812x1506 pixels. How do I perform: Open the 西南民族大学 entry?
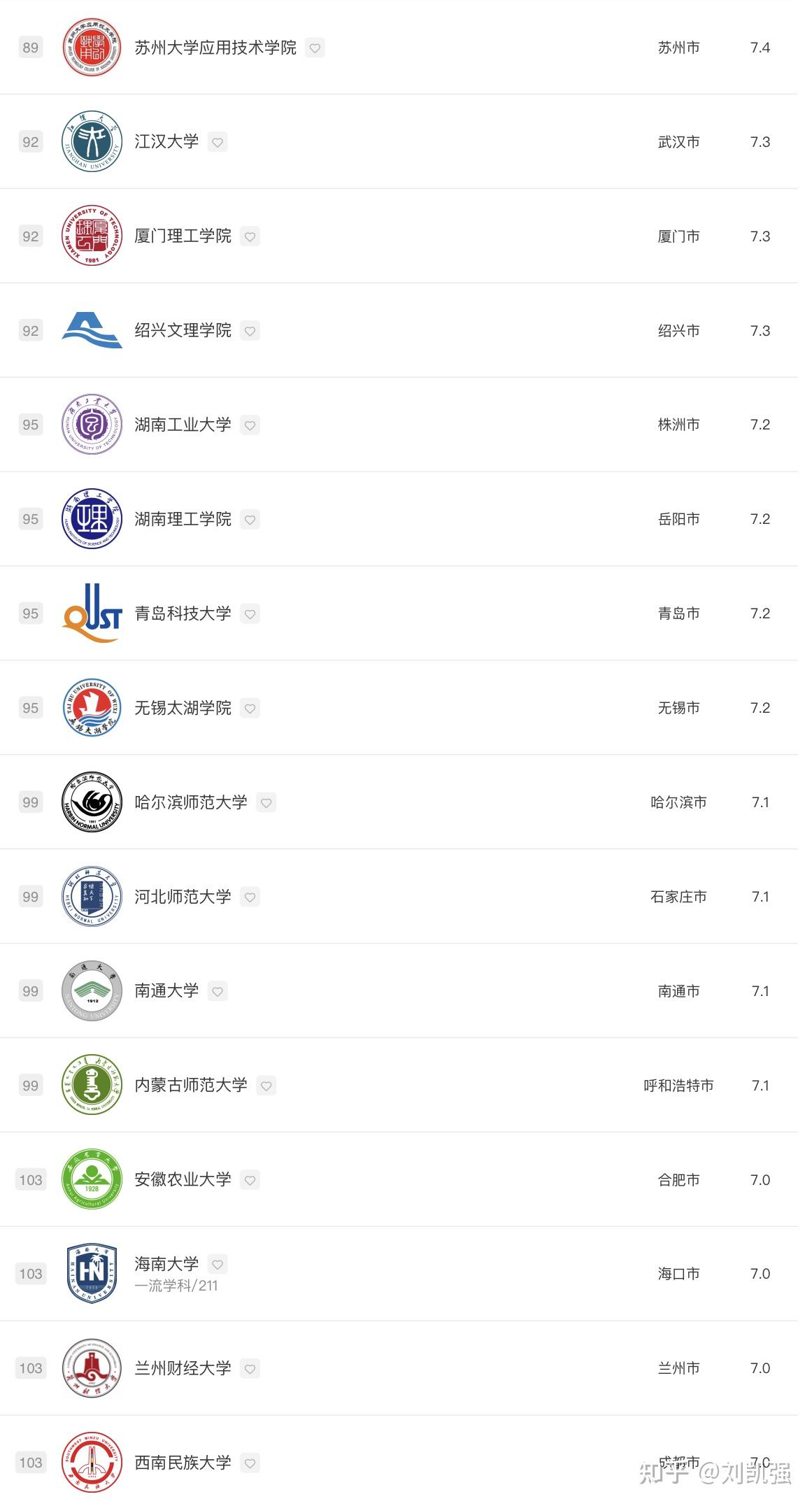pos(183,1463)
